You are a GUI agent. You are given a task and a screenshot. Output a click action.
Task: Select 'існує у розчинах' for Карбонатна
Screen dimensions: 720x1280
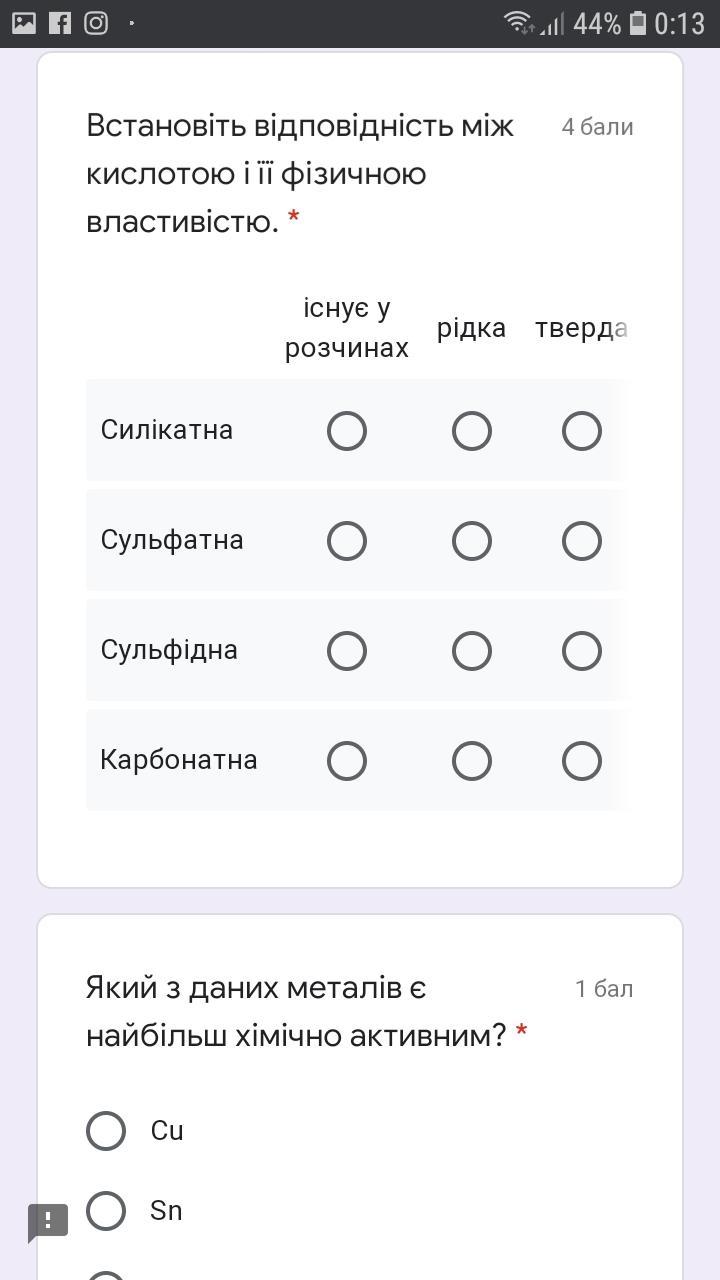[x=347, y=761]
